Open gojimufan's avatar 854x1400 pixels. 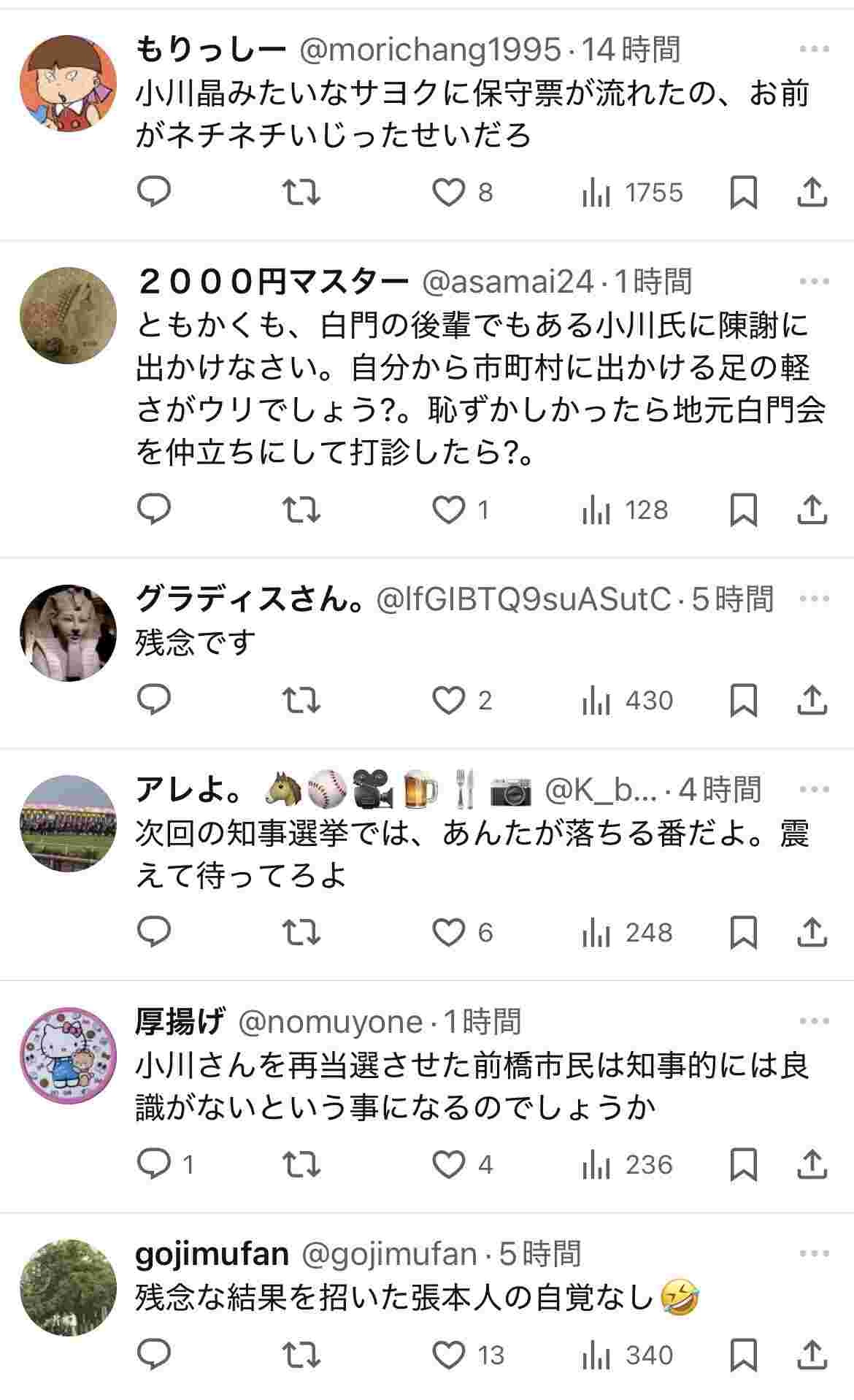click(x=68, y=1288)
